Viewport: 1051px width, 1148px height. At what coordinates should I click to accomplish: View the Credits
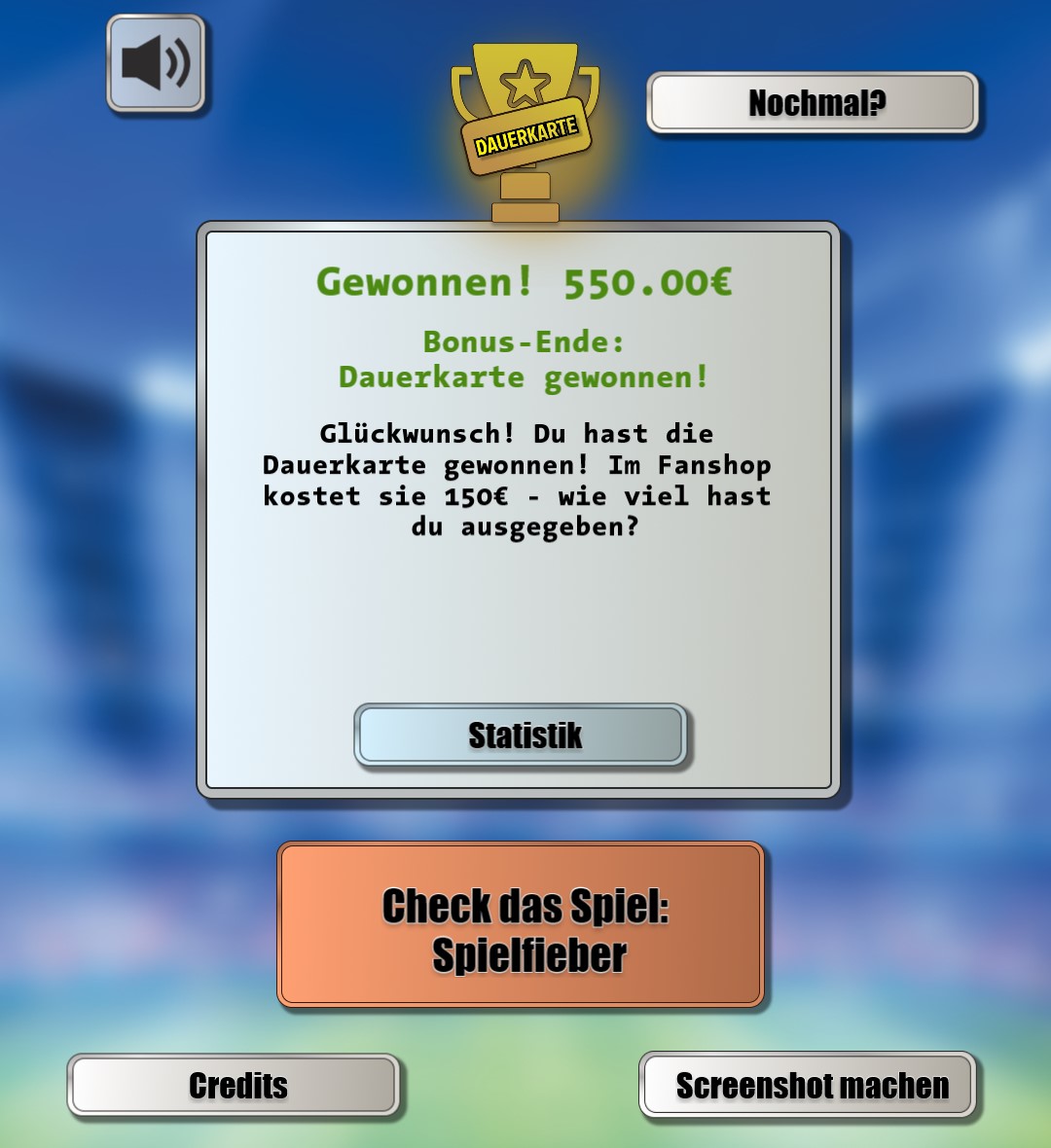(x=235, y=1085)
